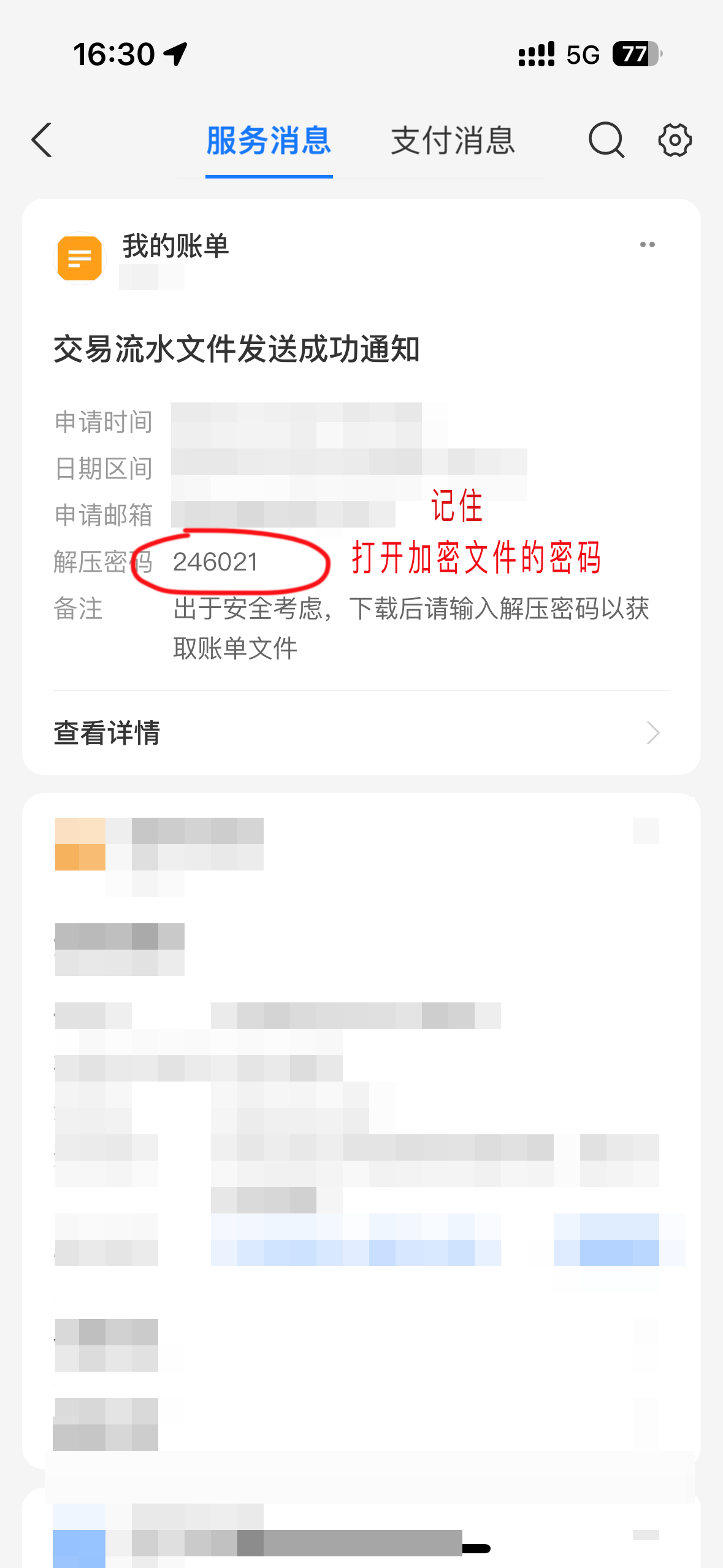The width and height of the screenshot is (723, 1568).
Task: Open overflow menu on 我的账单 card
Action: [x=647, y=245]
